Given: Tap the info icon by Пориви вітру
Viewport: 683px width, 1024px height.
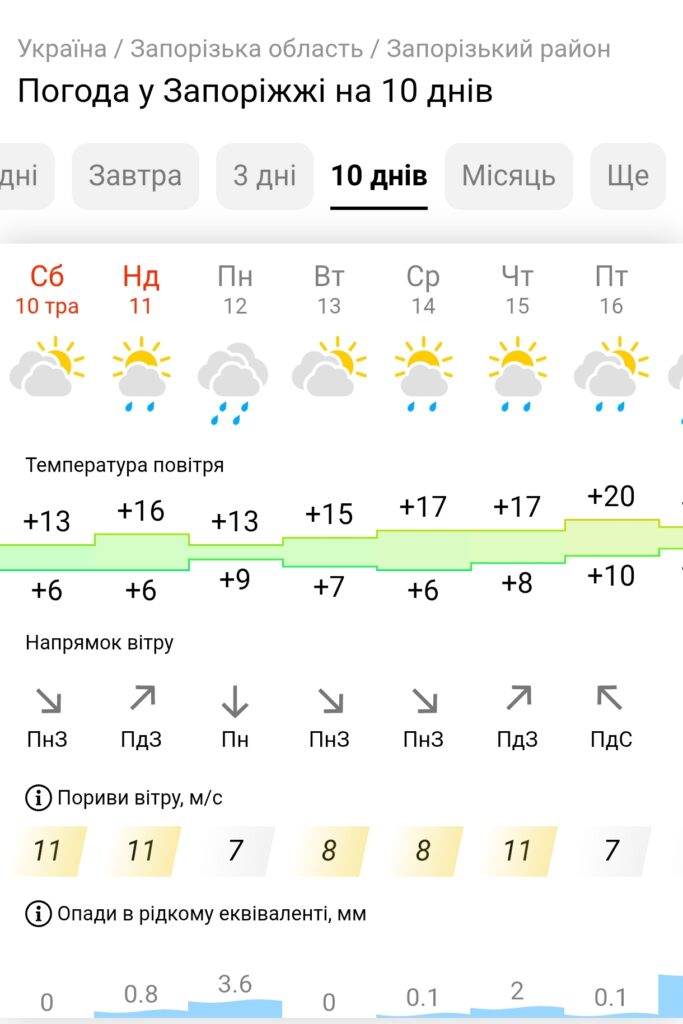Looking at the screenshot, I should click(x=38, y=799).
